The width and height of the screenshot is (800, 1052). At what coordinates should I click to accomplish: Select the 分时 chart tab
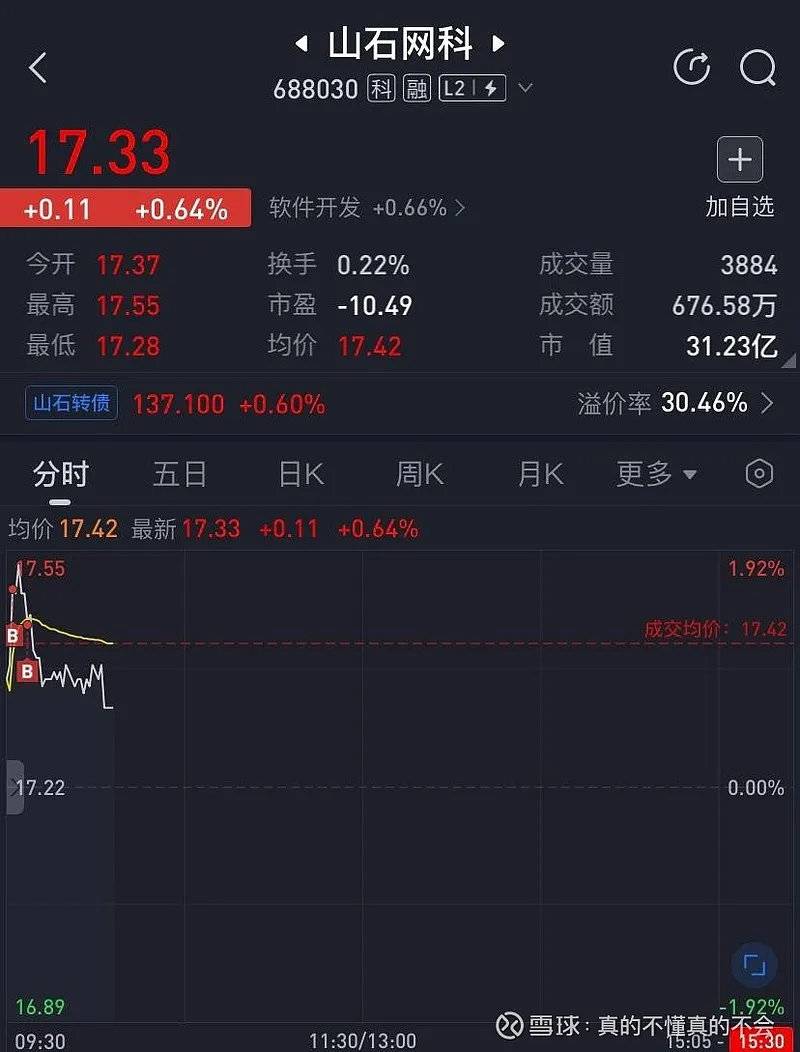[61, 474]
